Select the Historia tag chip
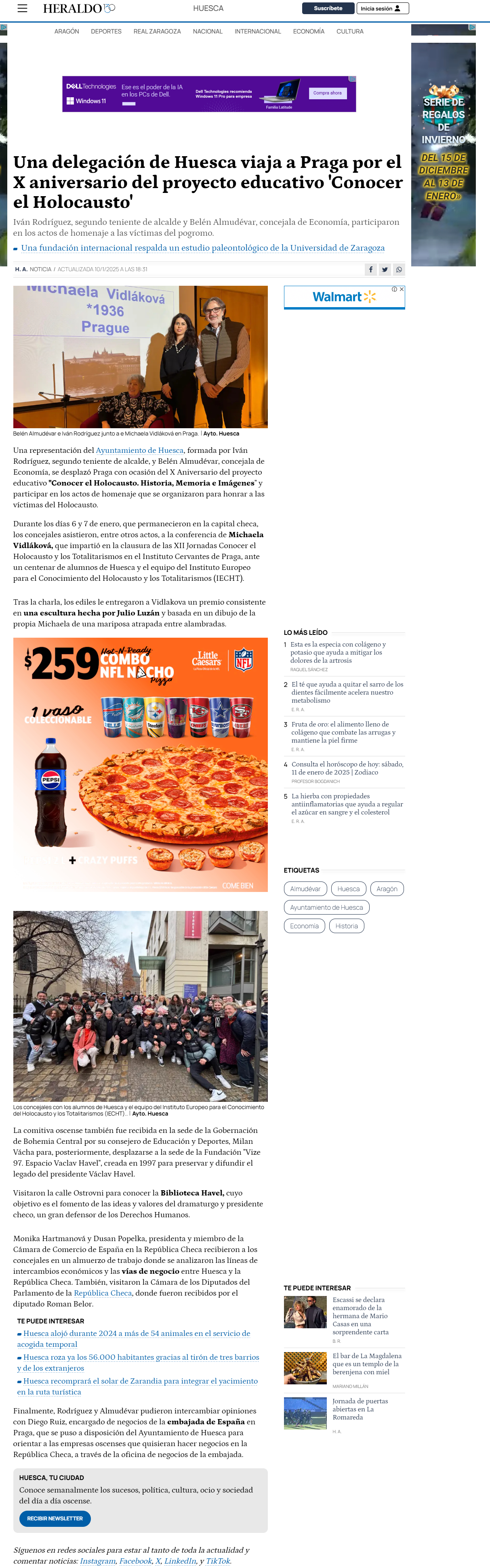The image size is (490, 1568). pos(347,926)
